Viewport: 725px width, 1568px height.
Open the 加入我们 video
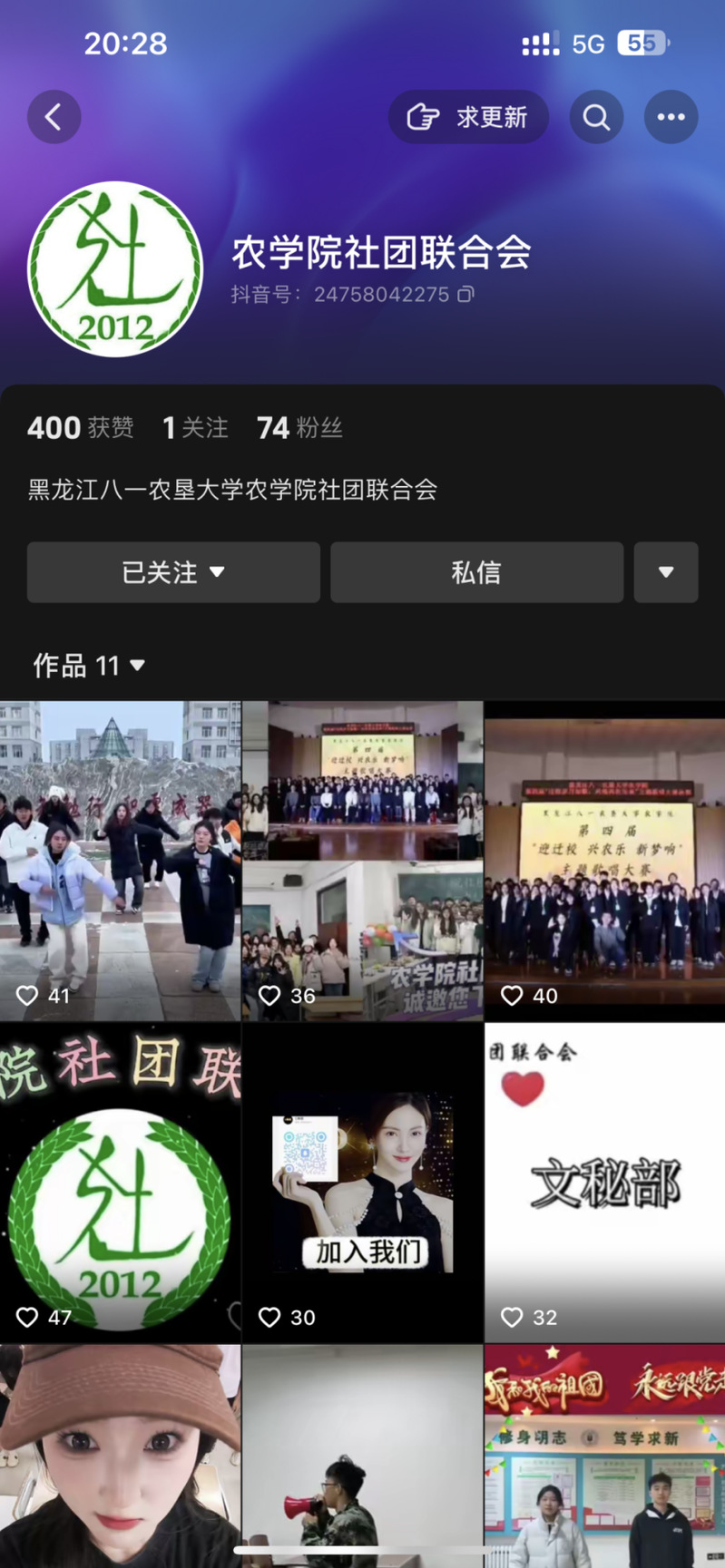coord(362,1182)
